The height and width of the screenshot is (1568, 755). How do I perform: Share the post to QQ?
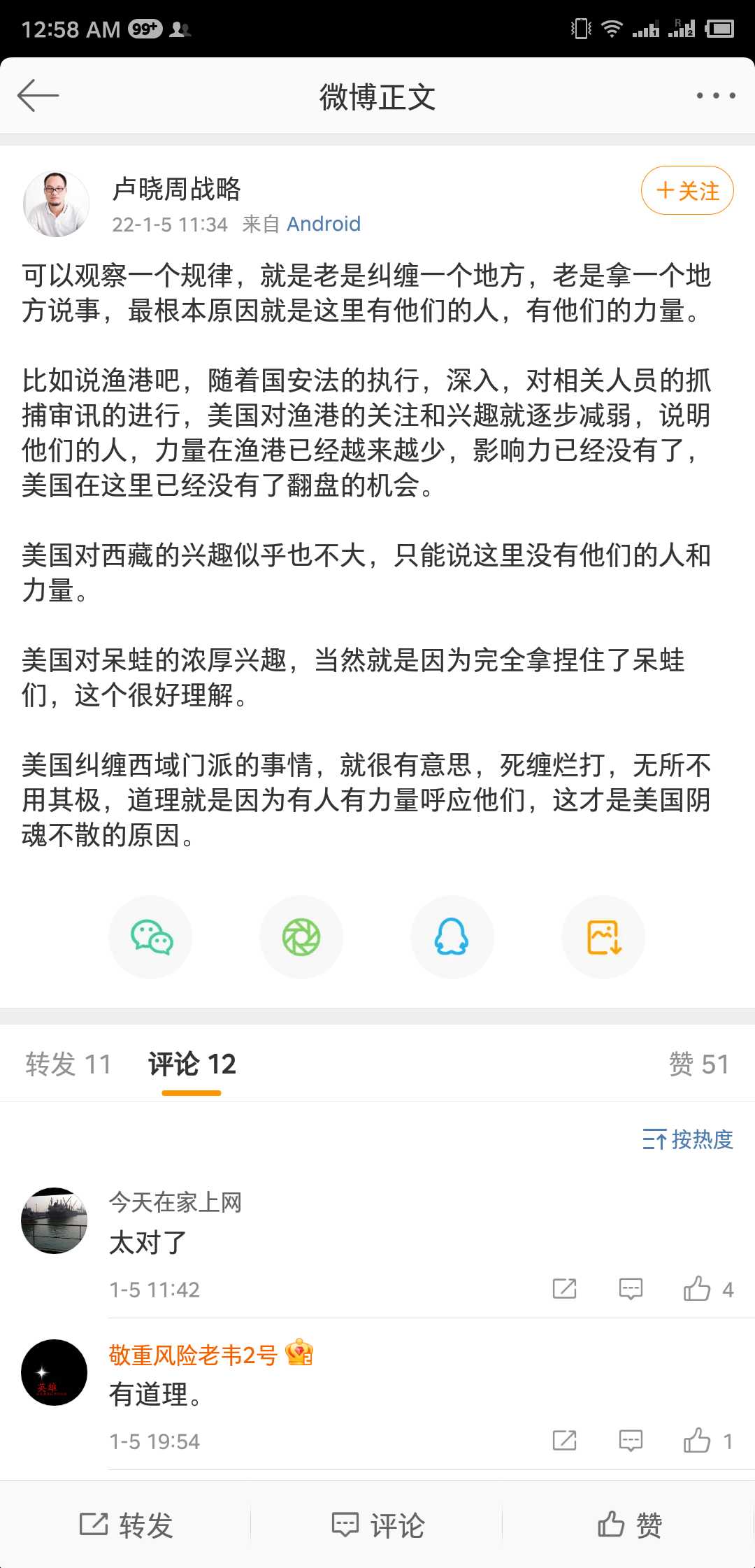452,937
